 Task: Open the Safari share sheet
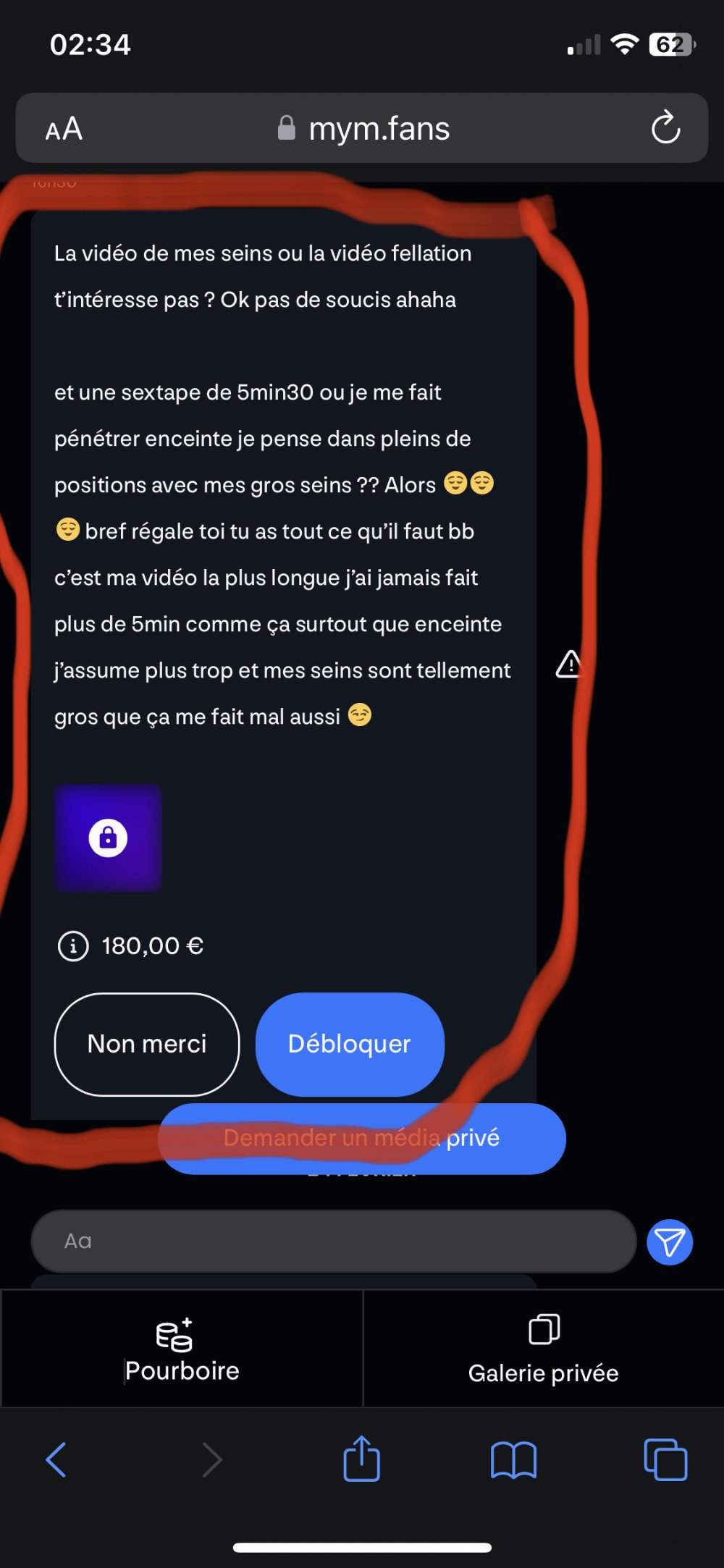[x=361, y=1459]
